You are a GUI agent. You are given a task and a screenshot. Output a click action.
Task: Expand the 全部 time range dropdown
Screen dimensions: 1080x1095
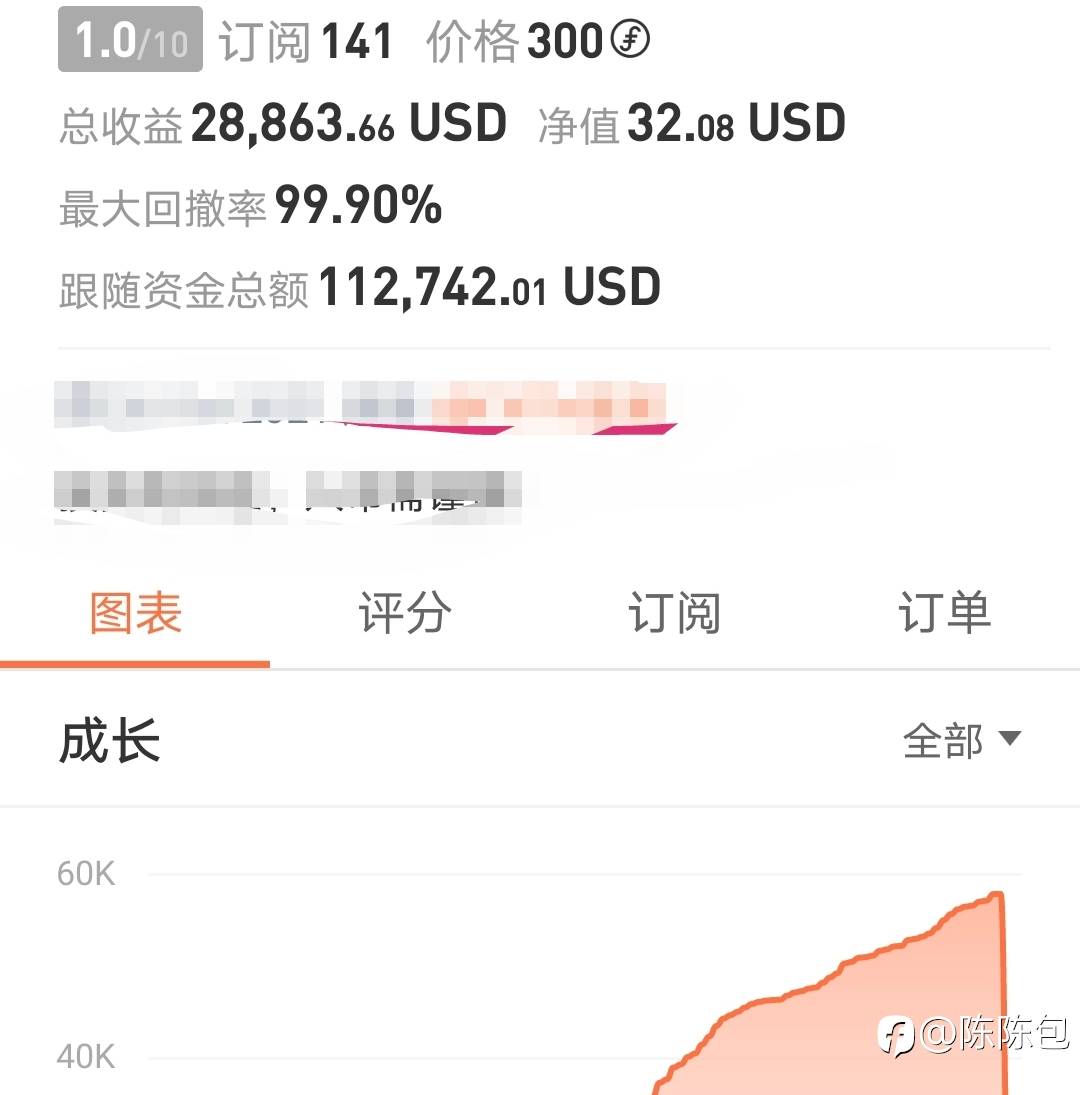tap(962, 740)
